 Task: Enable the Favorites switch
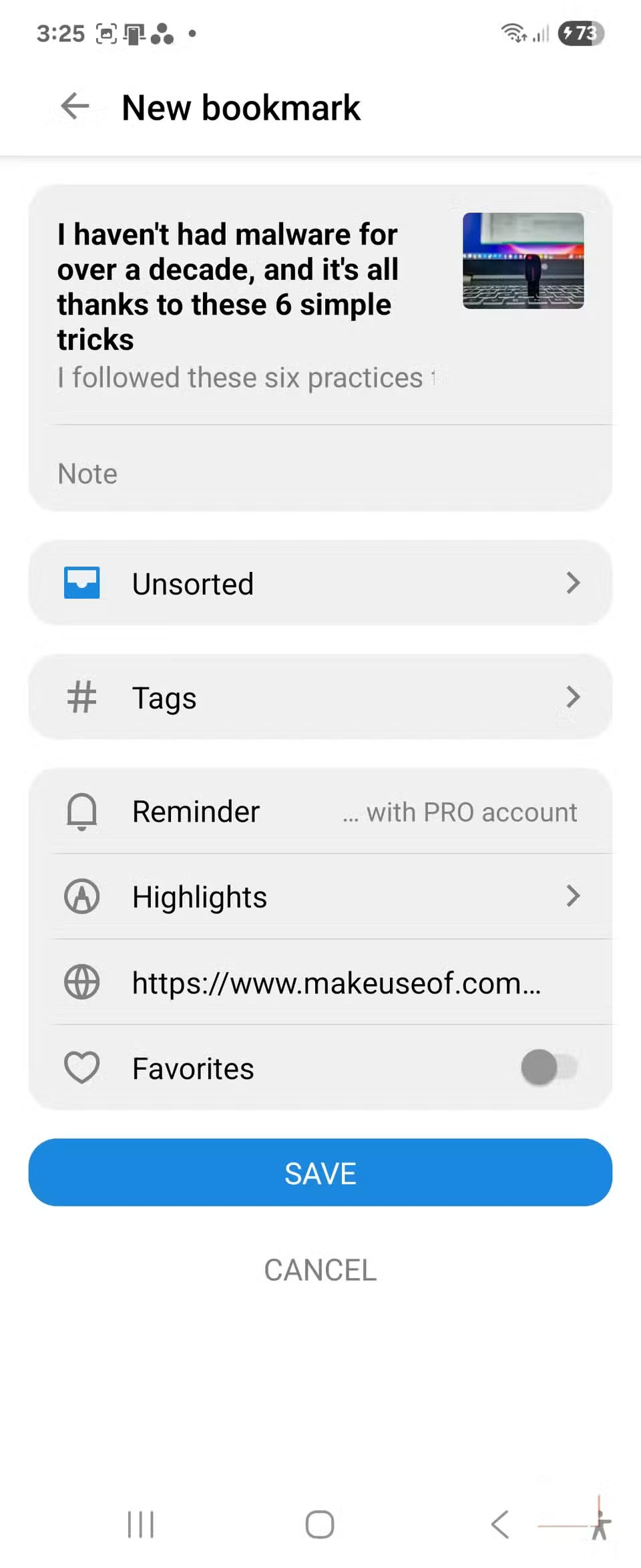pos(548,1068)
